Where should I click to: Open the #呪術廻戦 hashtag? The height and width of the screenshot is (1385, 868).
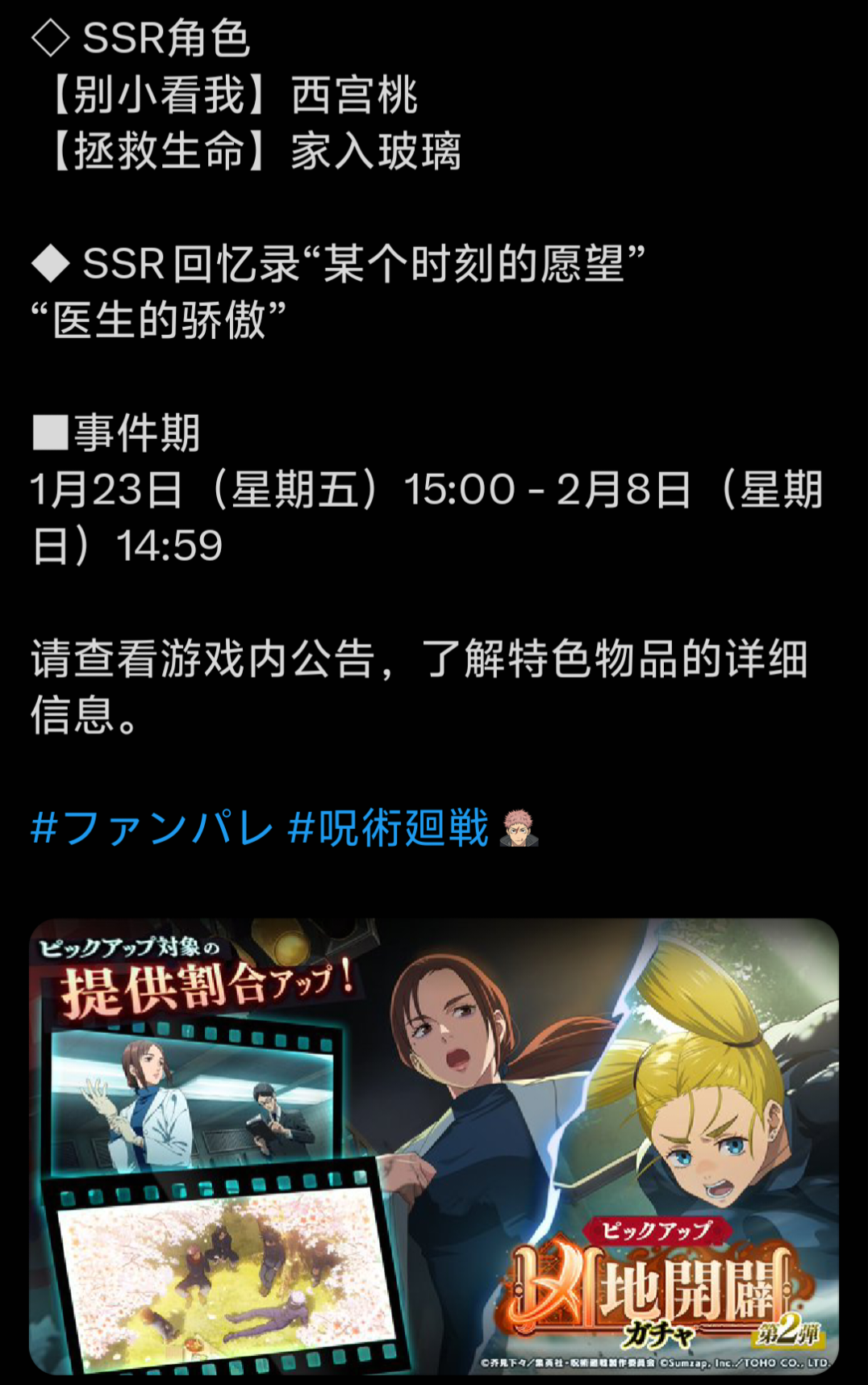[389, 828]
